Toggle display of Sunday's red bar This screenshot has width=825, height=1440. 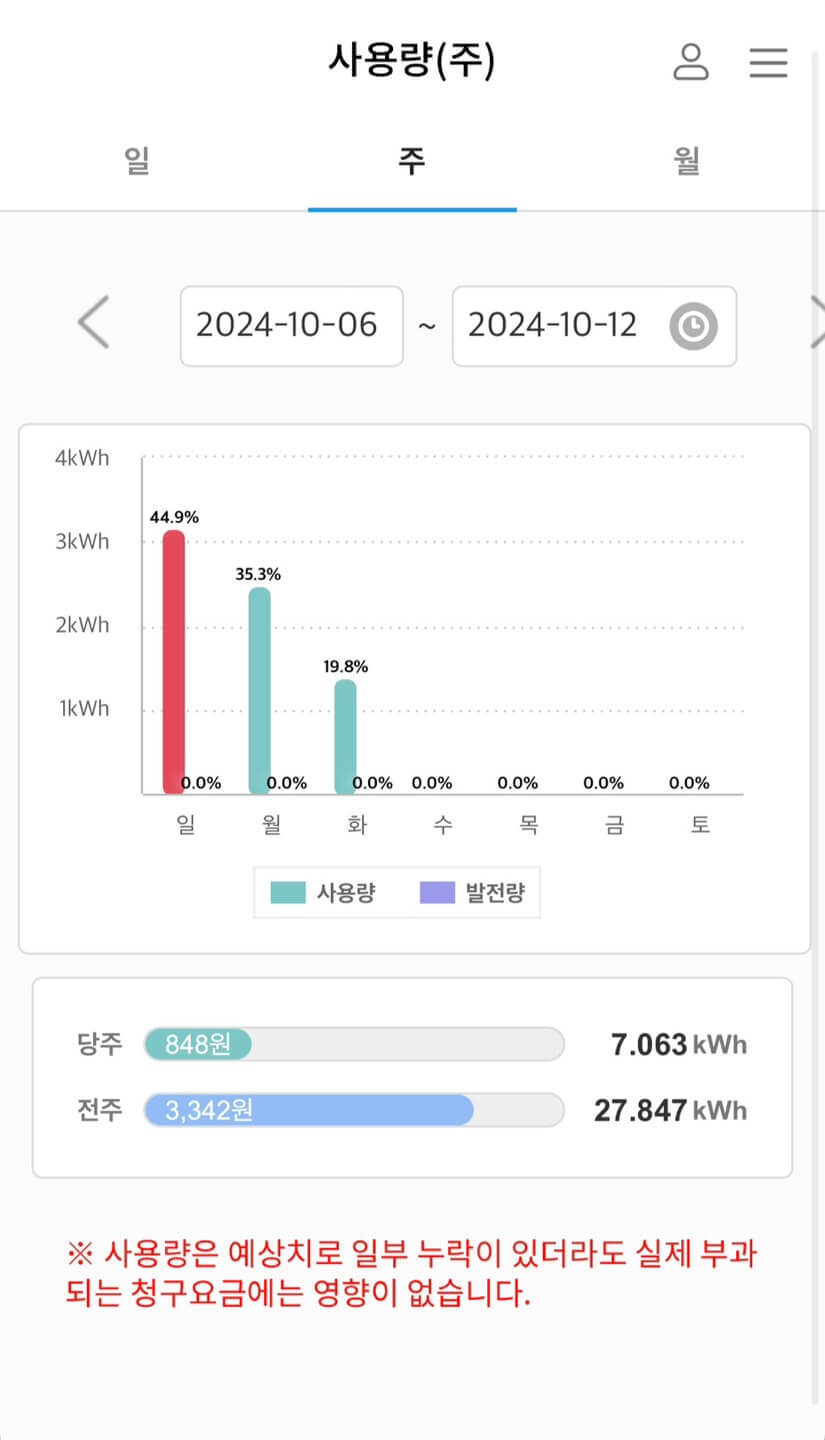click(170, 660)
